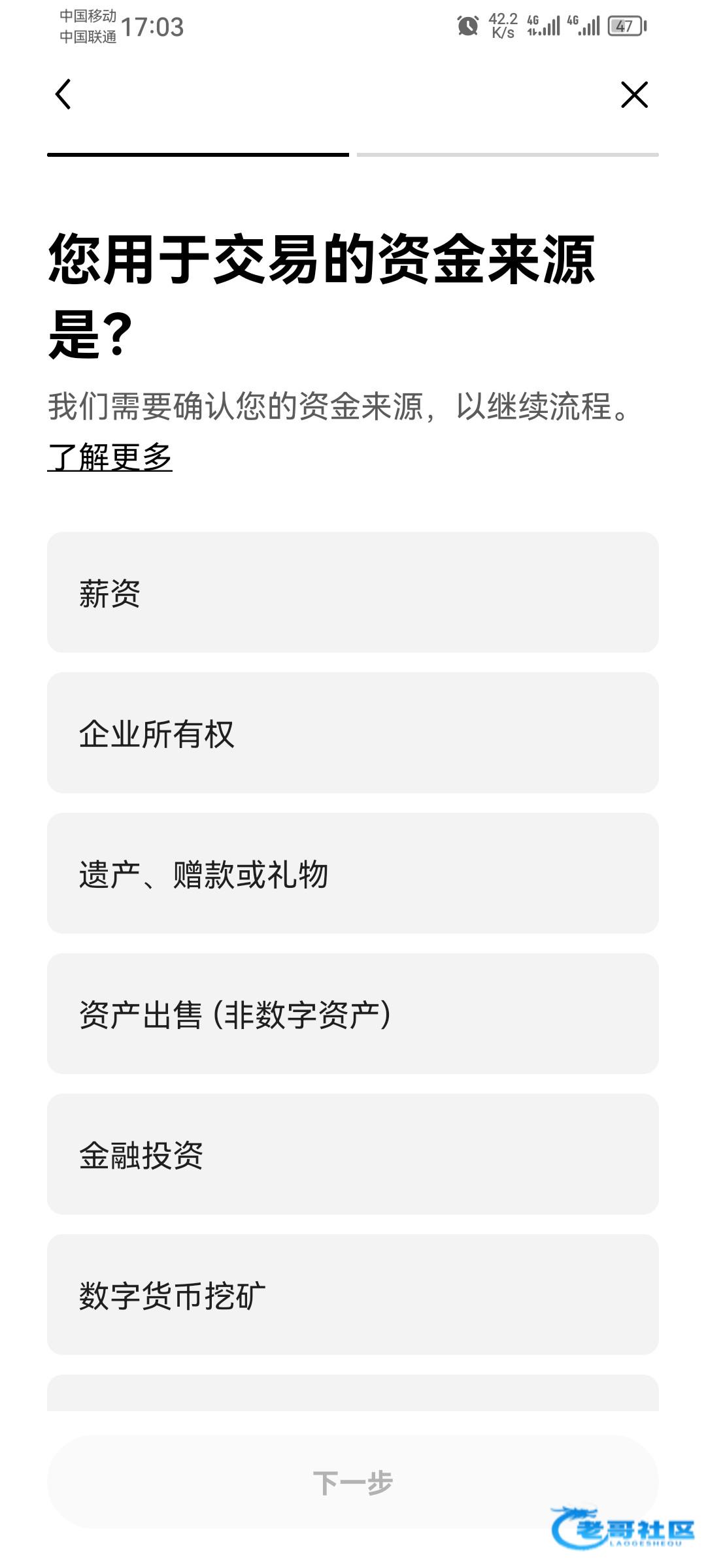This screenshot has height=1568, width=706.
Task: Select the 数字货币挖矿 option
Action: [x=353, y=1295]
